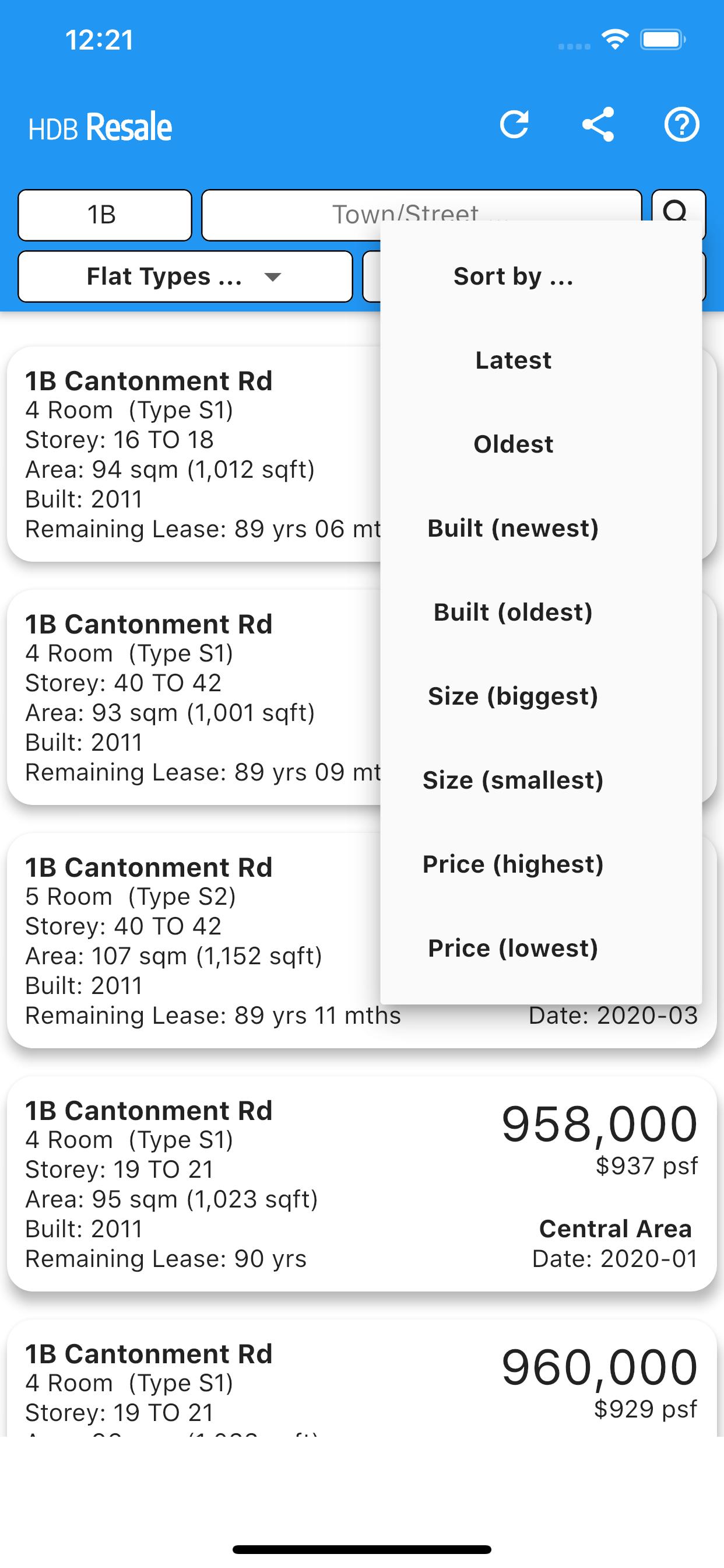The width and height of the screenshot is (724, 1568).
Task: Expand the Flat Types dropdown
Action: point(185,277)
